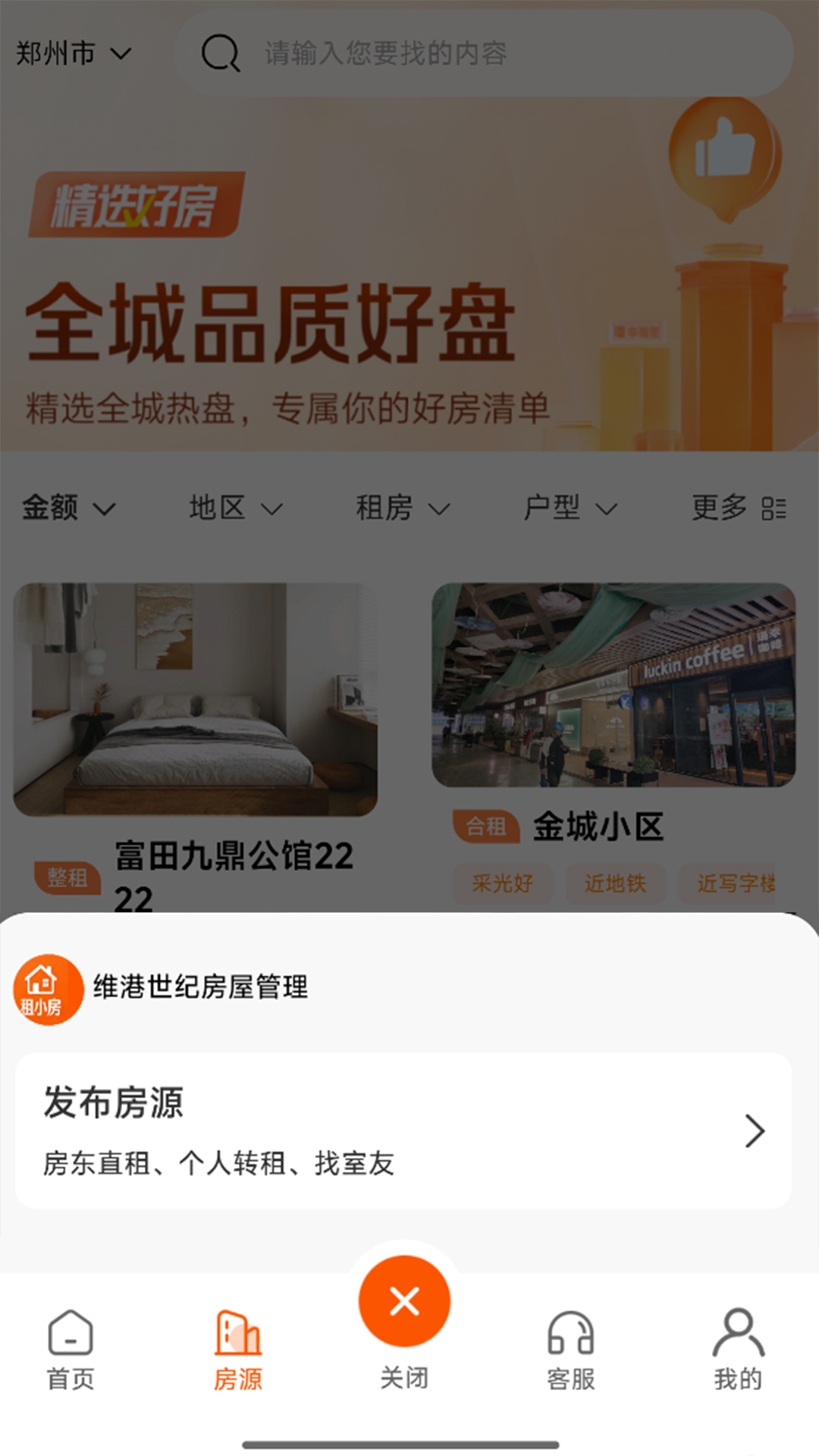Image resolution: width=819 pixels, height=1456 pixels.
Task: Switch to the 首页 tab
Action: tap(71, 1351)
